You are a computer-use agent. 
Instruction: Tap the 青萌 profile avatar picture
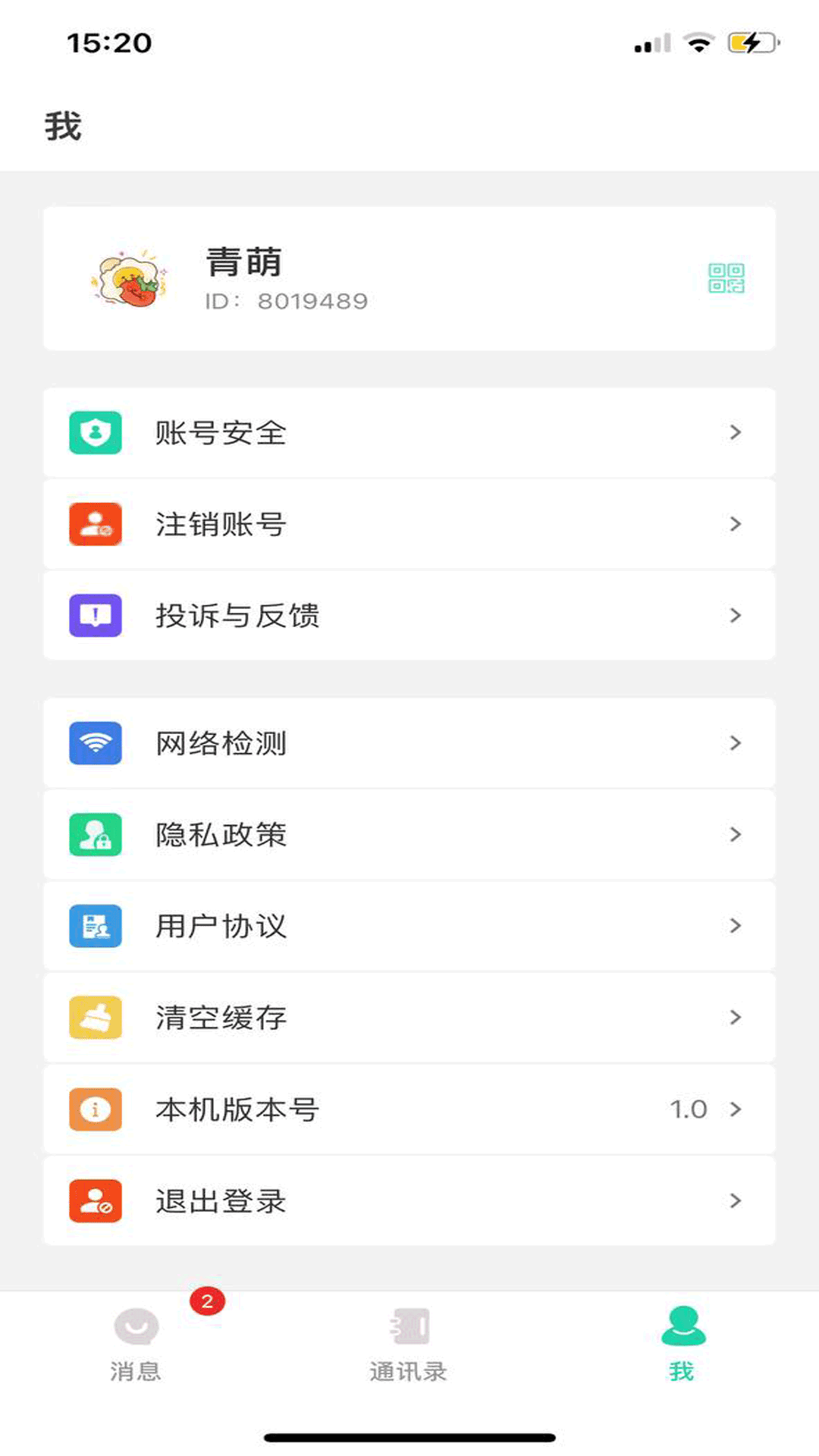(129, 278)
